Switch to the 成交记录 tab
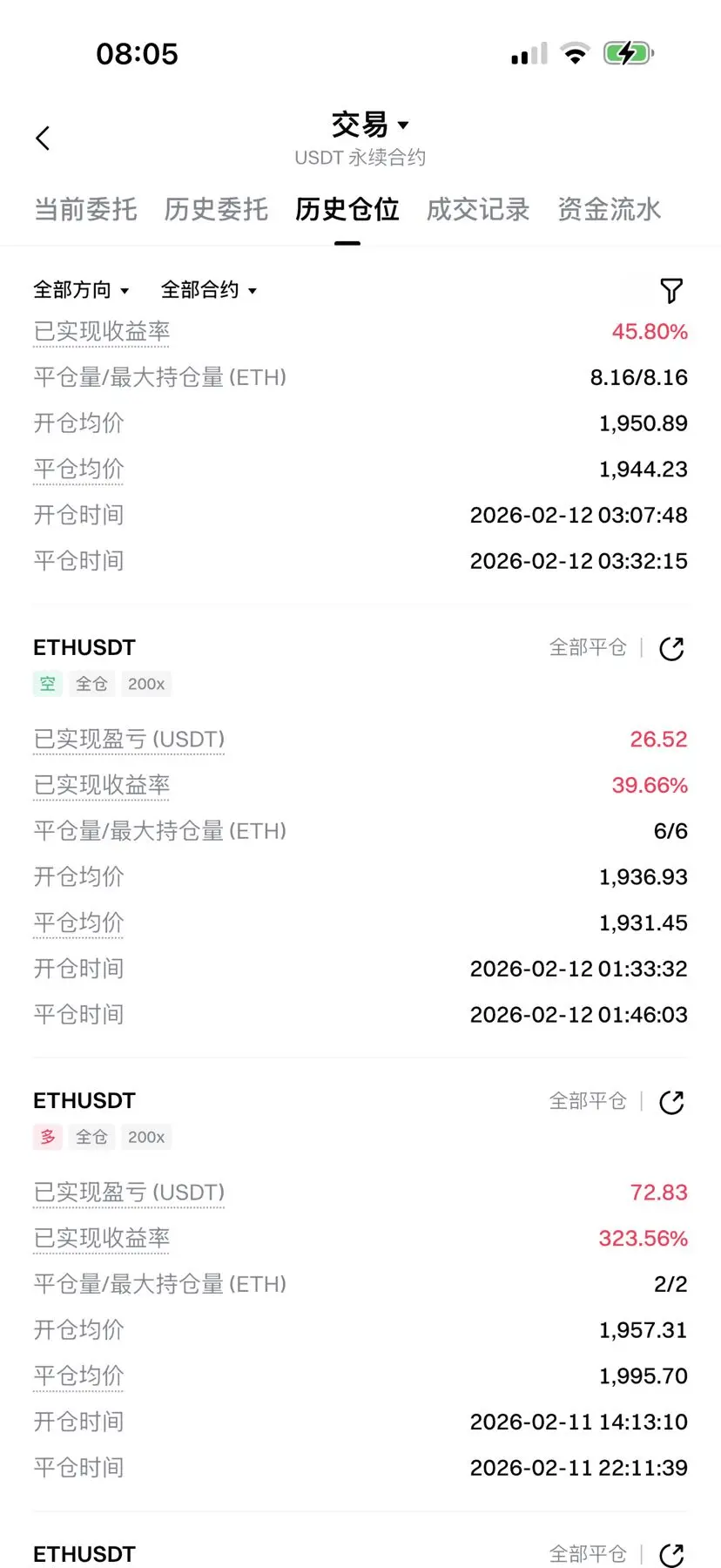Image resolution: width=721 pixels, height=1568 pixels. (478, 210)
